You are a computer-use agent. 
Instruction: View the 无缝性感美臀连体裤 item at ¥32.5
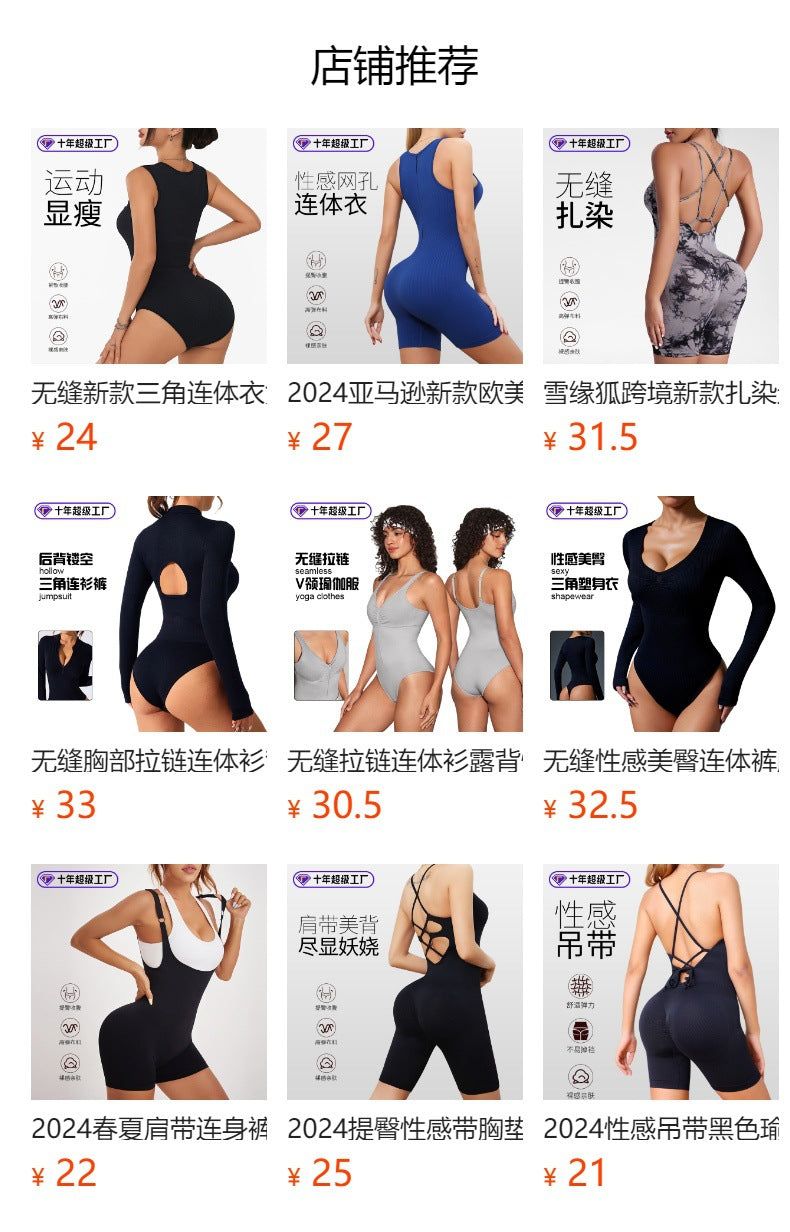coord(660,614)
